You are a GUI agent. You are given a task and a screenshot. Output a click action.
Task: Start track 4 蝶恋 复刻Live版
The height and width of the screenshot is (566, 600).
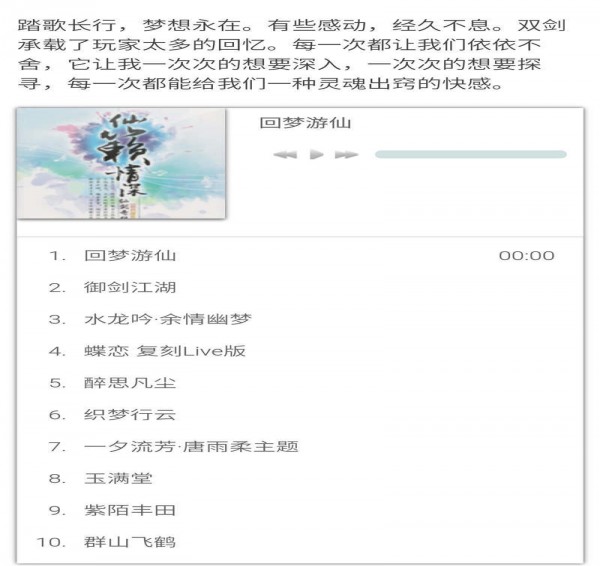coord(165,351)
